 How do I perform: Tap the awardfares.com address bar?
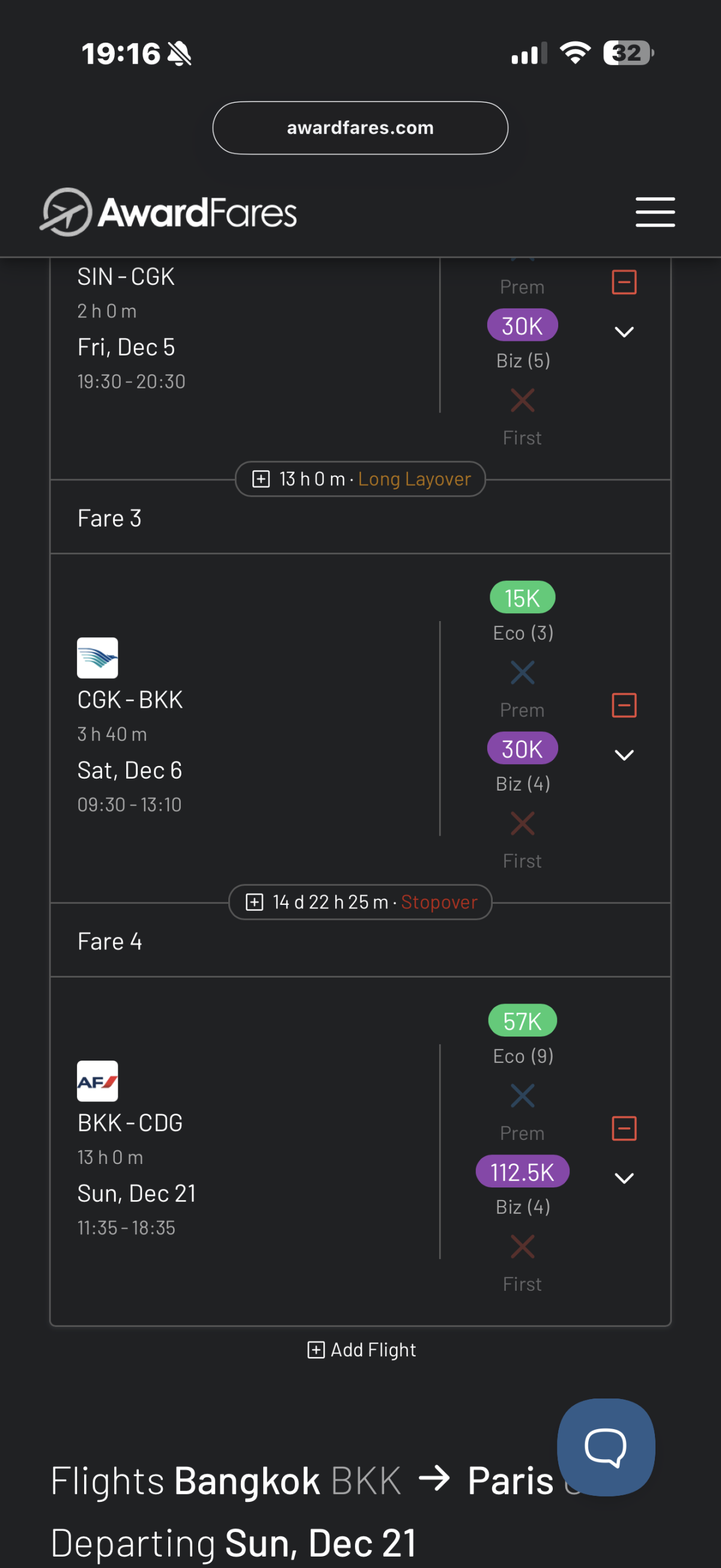coord(360,128)
